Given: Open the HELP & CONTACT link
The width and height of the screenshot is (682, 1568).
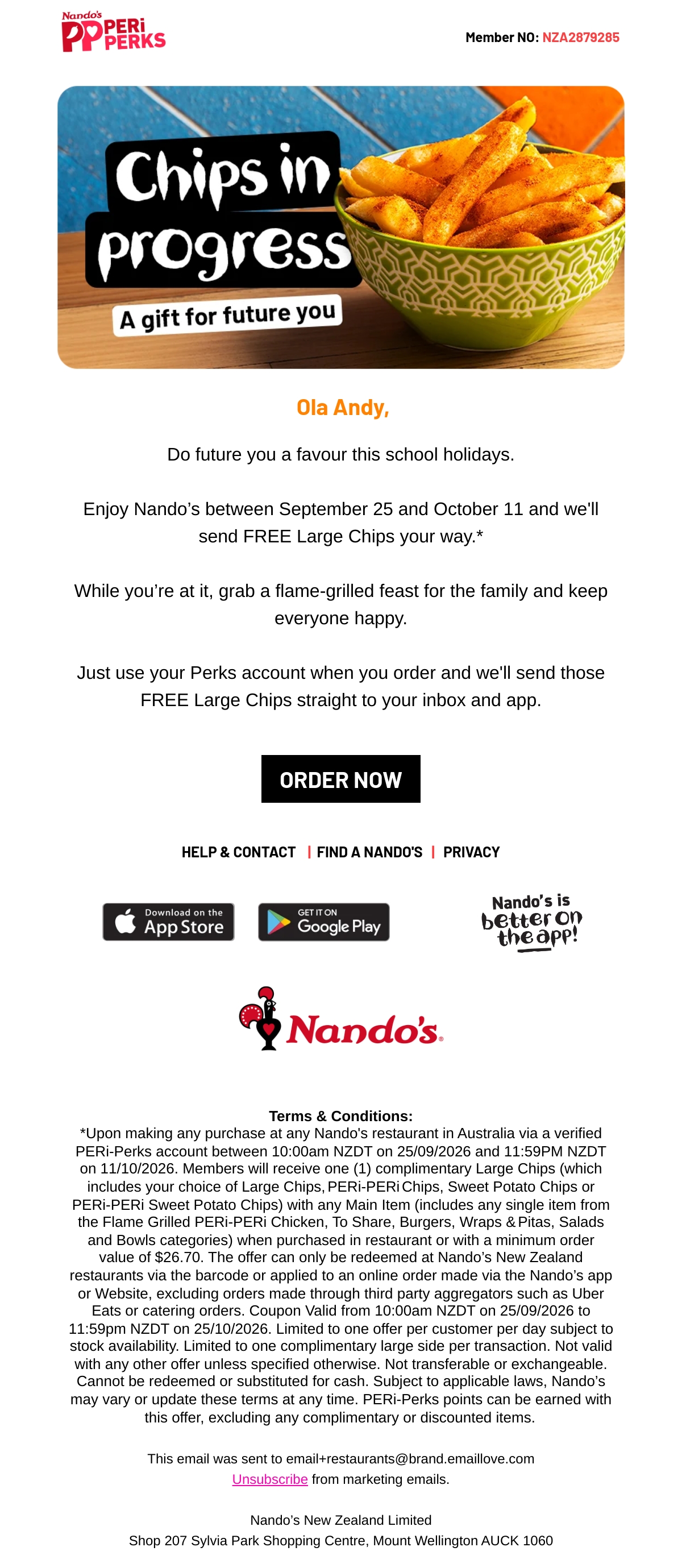Looking at the screenshot, I should click(x=239, y=852).
